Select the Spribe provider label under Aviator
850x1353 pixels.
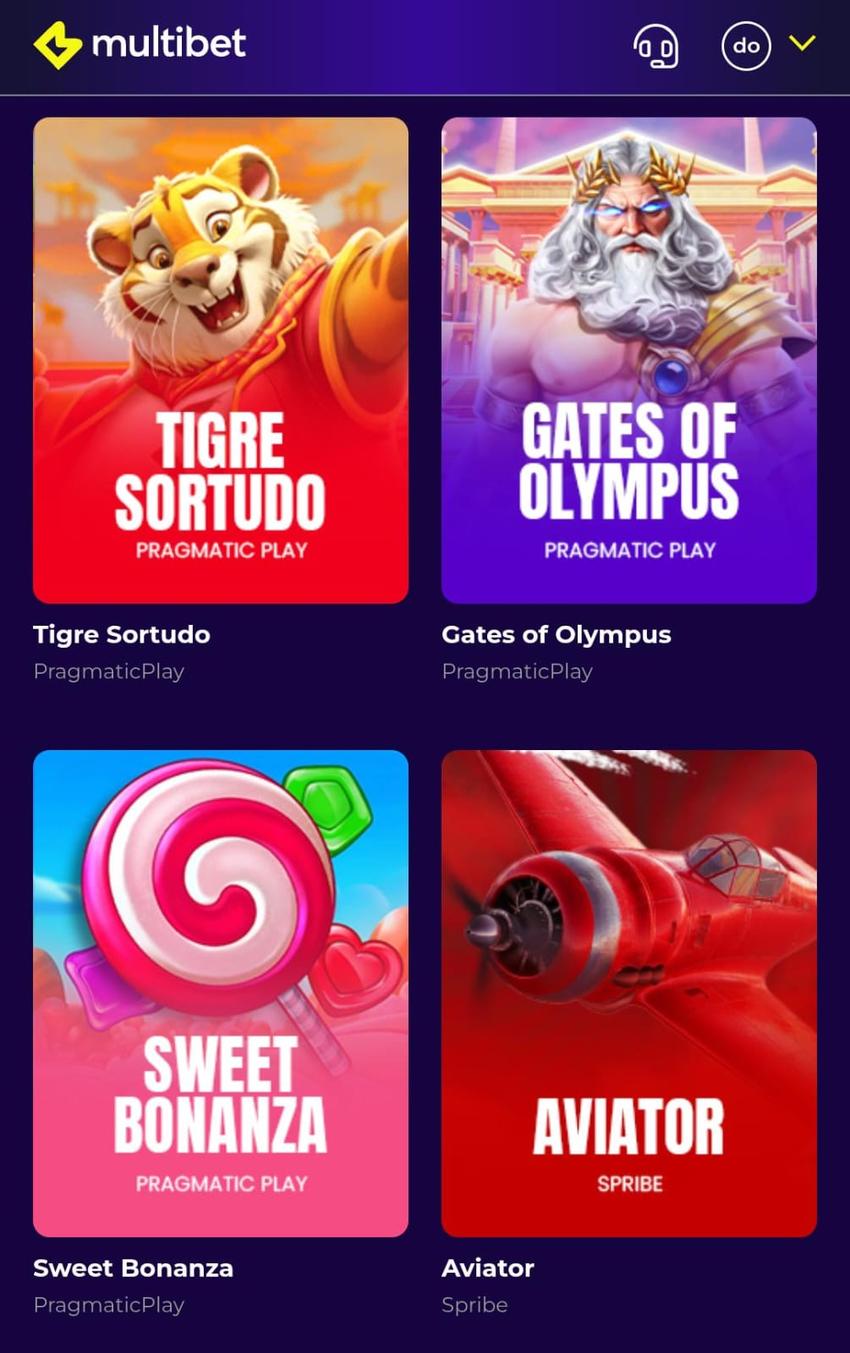pos(474,1305)
